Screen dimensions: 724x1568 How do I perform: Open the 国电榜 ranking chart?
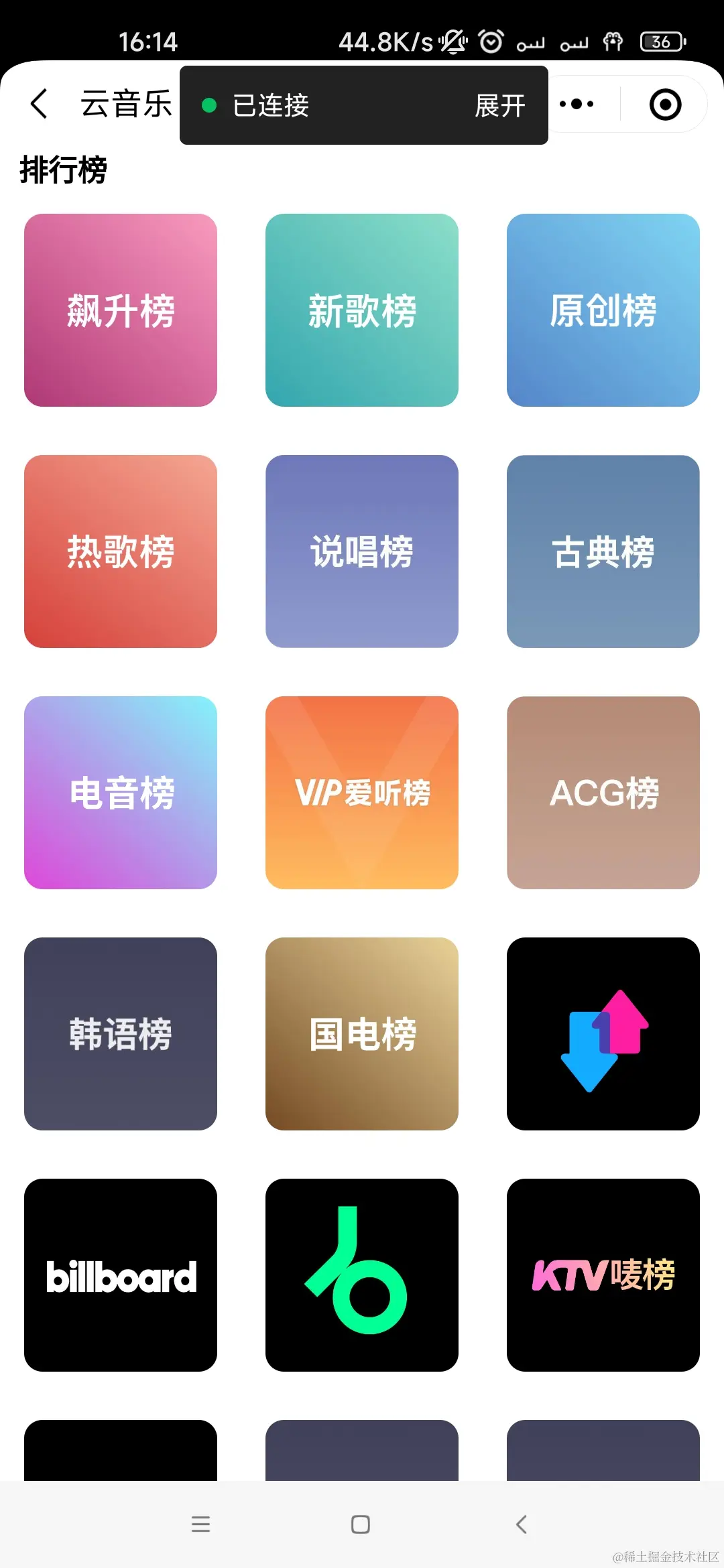362,1035
